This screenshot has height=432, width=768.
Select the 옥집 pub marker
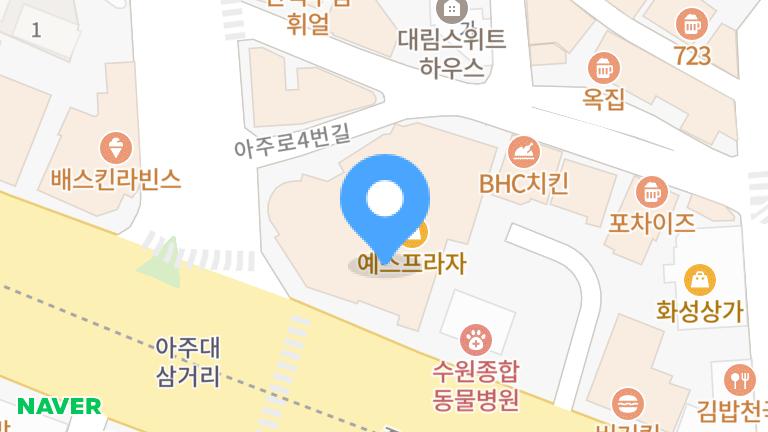603,68
